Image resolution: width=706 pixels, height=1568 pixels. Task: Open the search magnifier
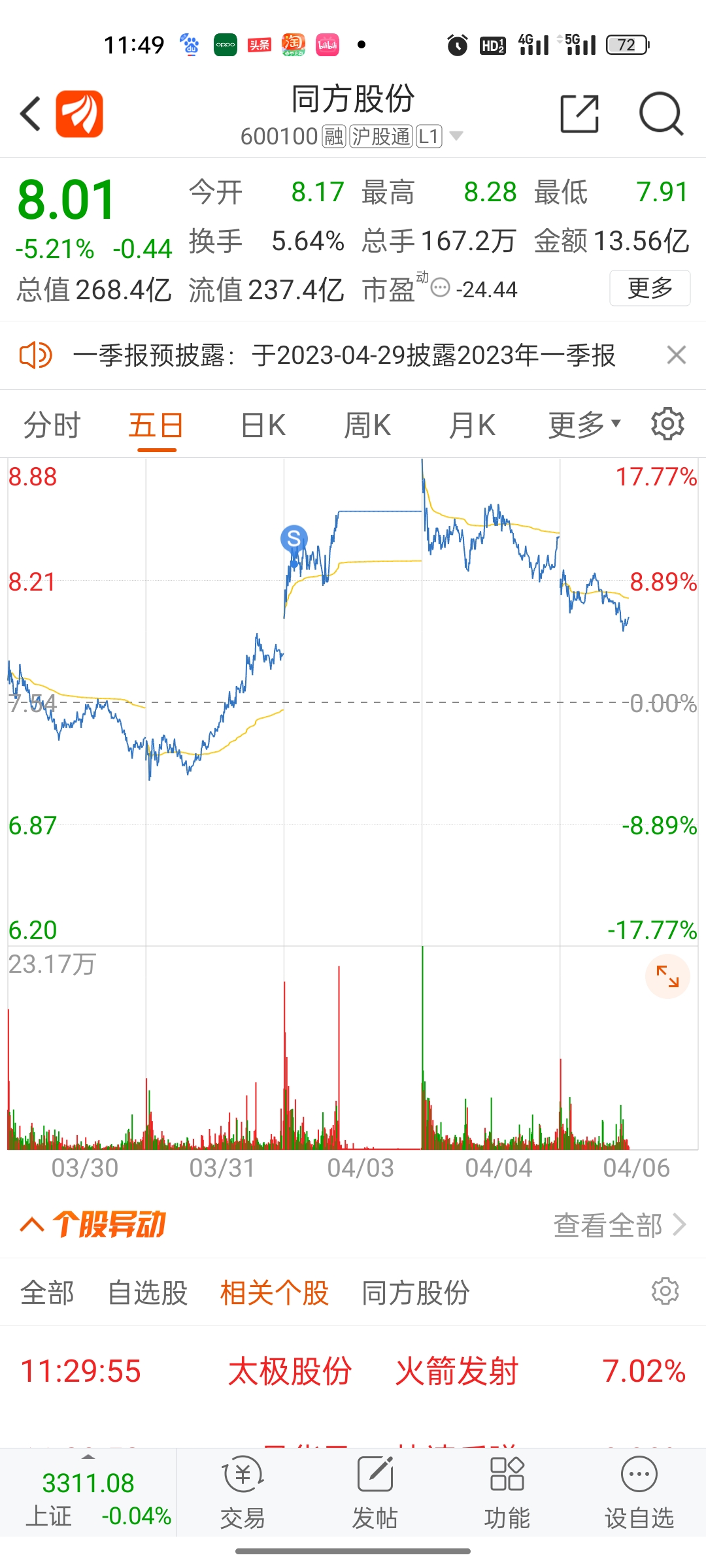[x=661, y=114]
